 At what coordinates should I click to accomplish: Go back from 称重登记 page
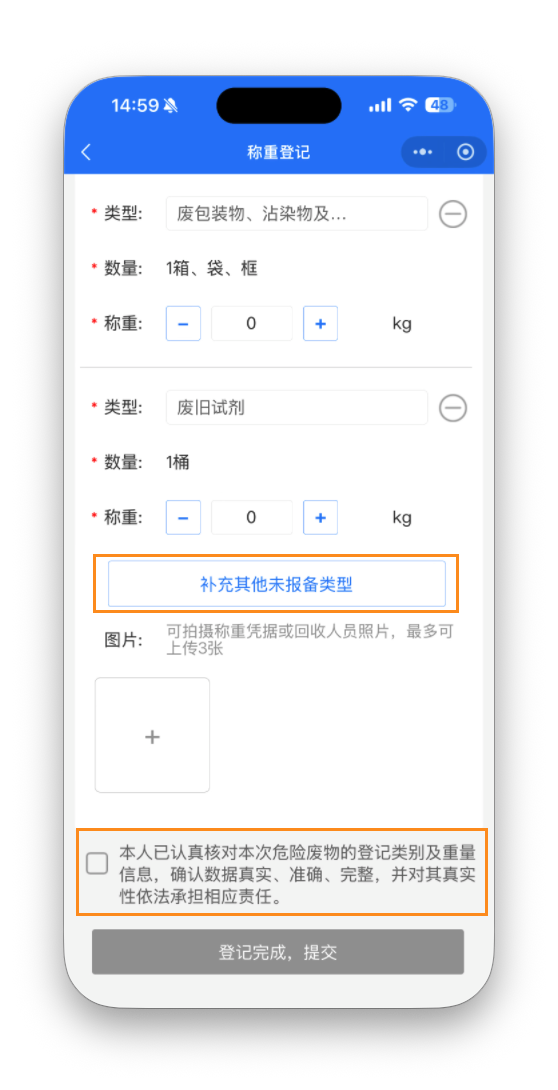[85, 152]
